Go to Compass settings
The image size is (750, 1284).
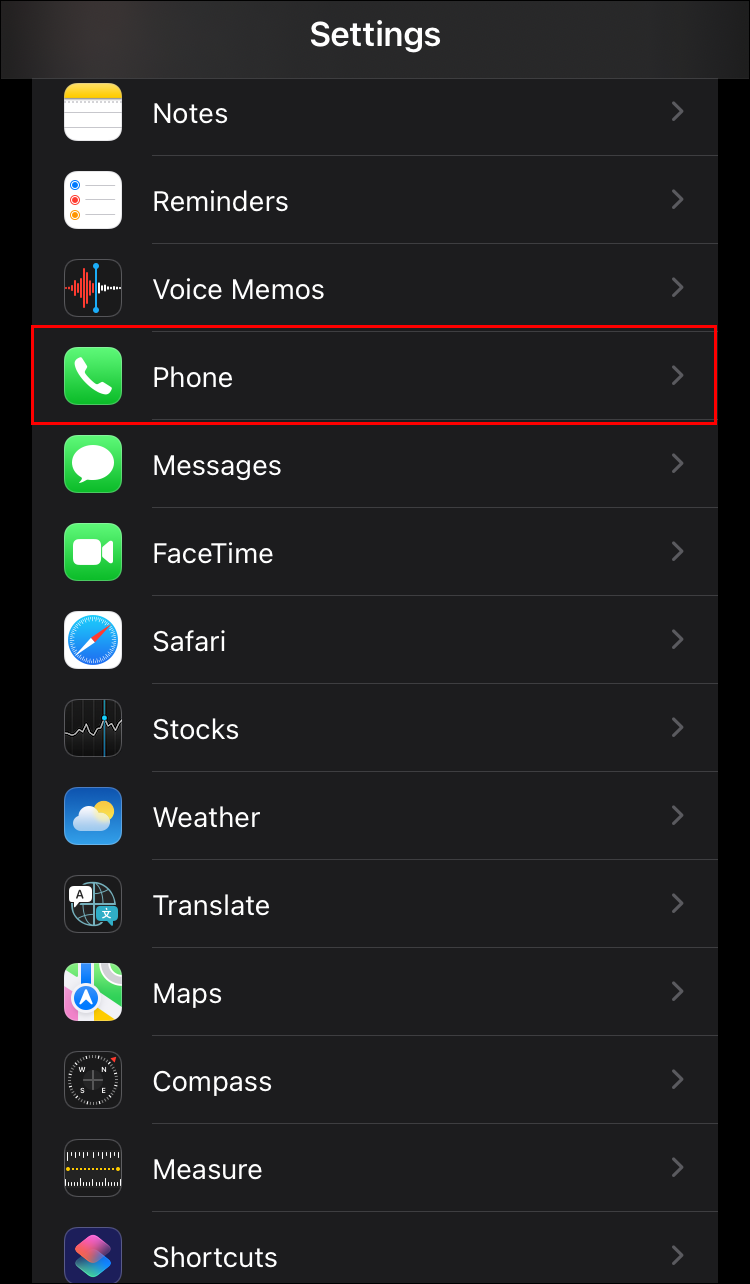(x=375, y=1081)
